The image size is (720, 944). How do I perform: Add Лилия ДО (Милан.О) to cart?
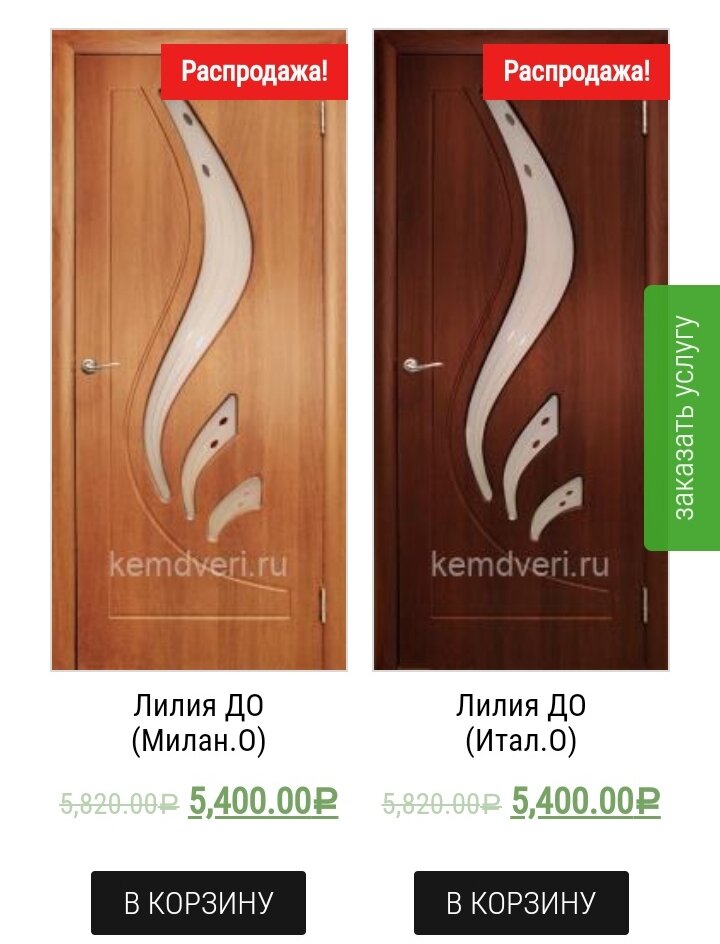[x=199, y=902]
